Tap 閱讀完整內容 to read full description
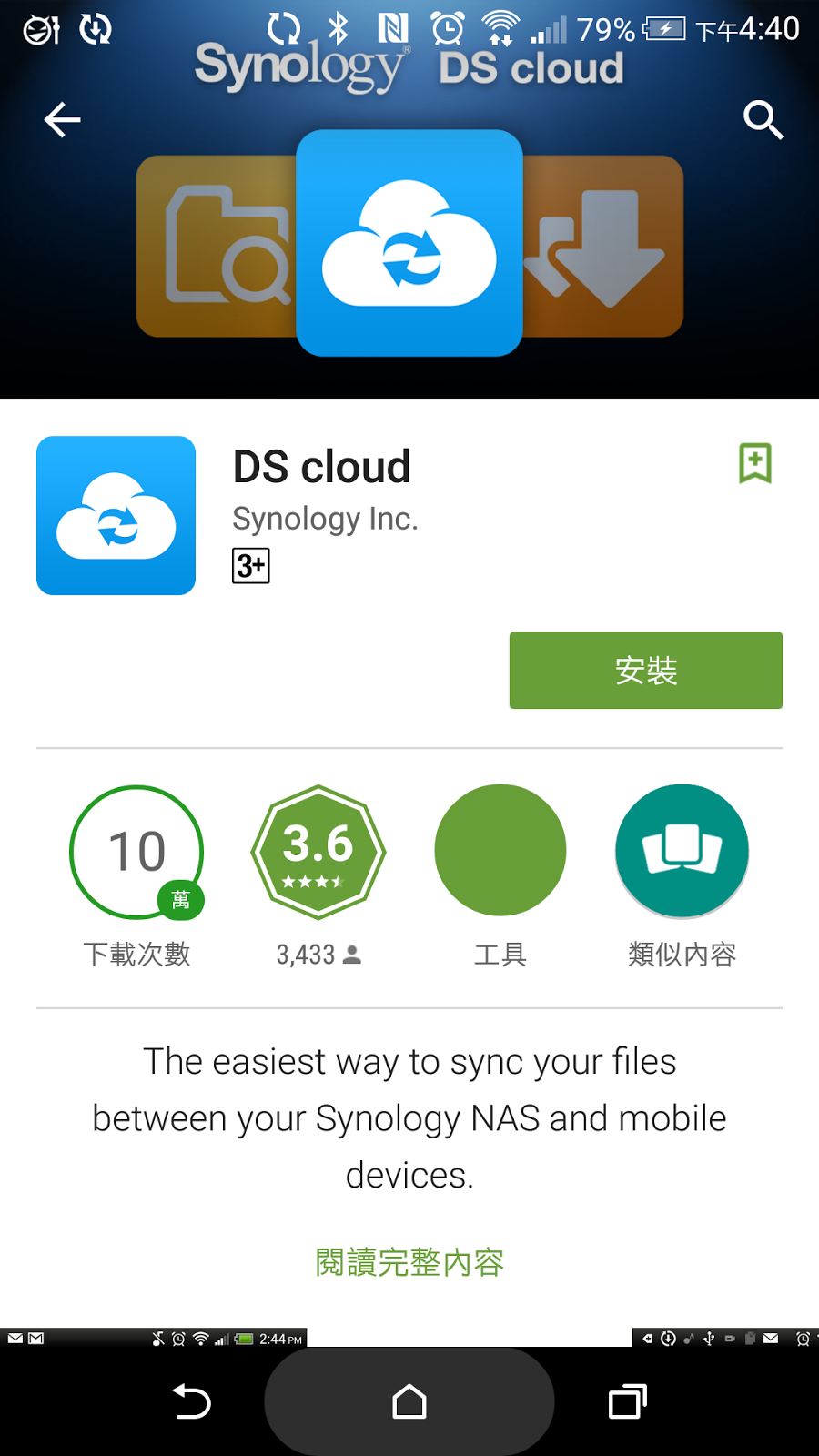 [409, 1262]
